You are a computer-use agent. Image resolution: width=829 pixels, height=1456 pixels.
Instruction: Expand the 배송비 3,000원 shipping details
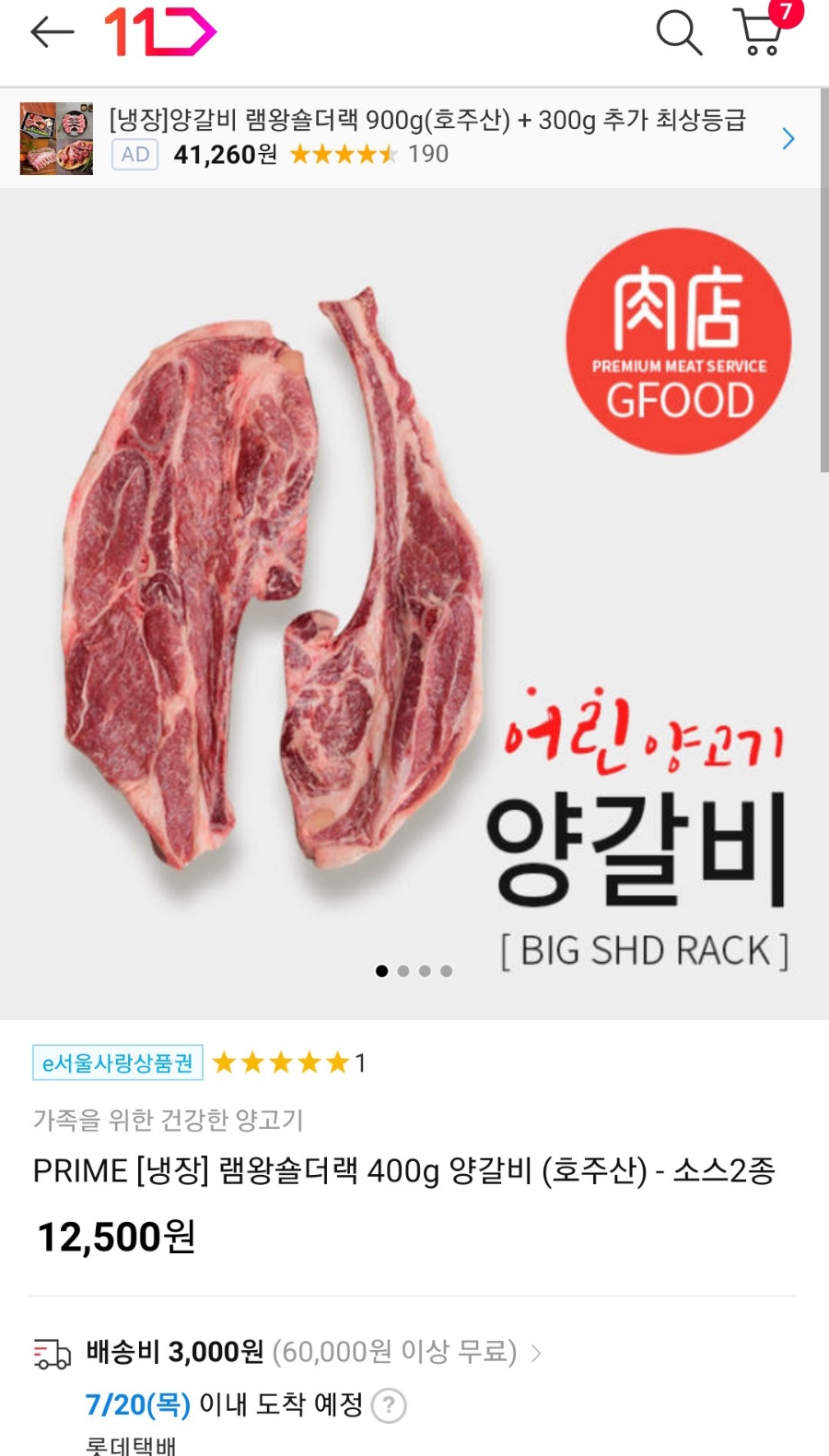coord(313,1352)
